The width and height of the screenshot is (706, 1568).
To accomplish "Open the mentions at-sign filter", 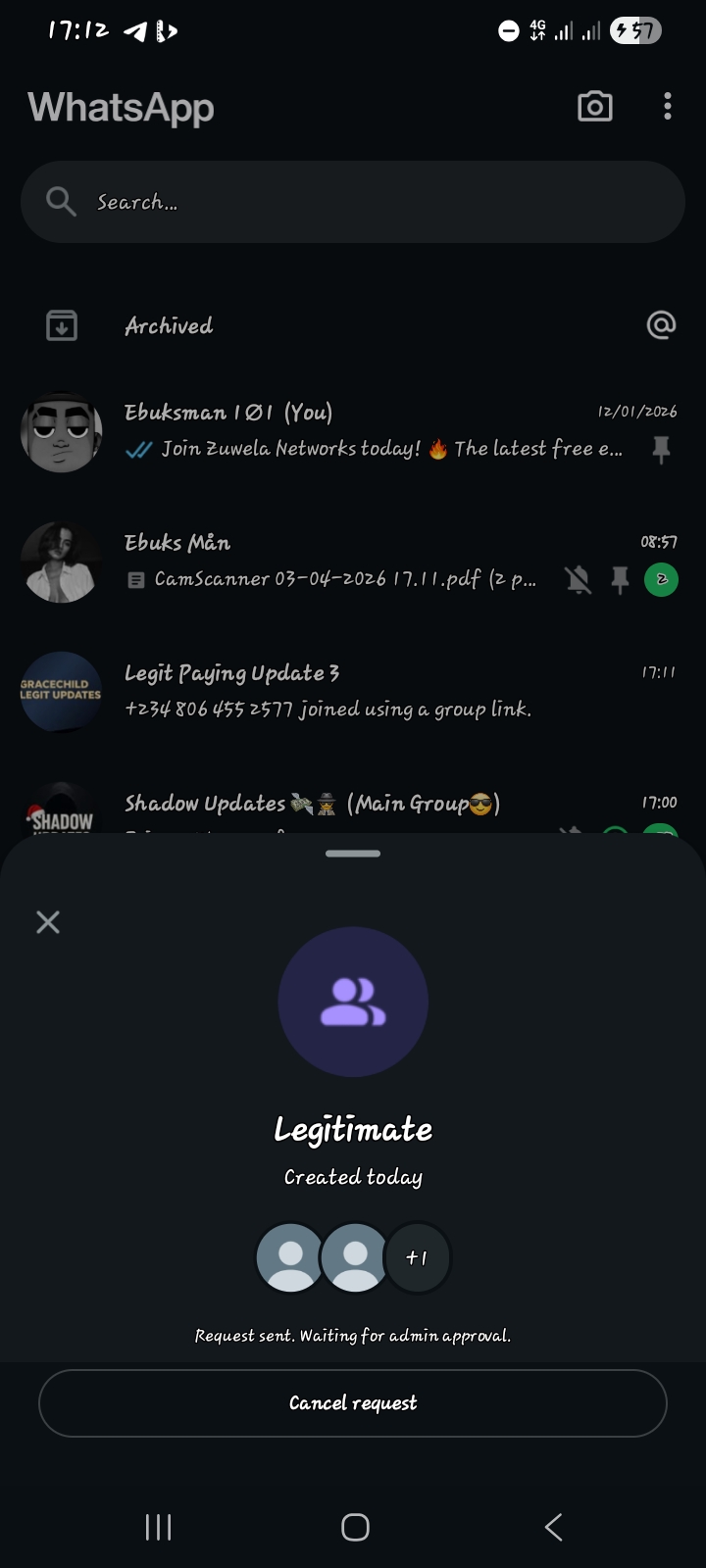I will (661, 325).
